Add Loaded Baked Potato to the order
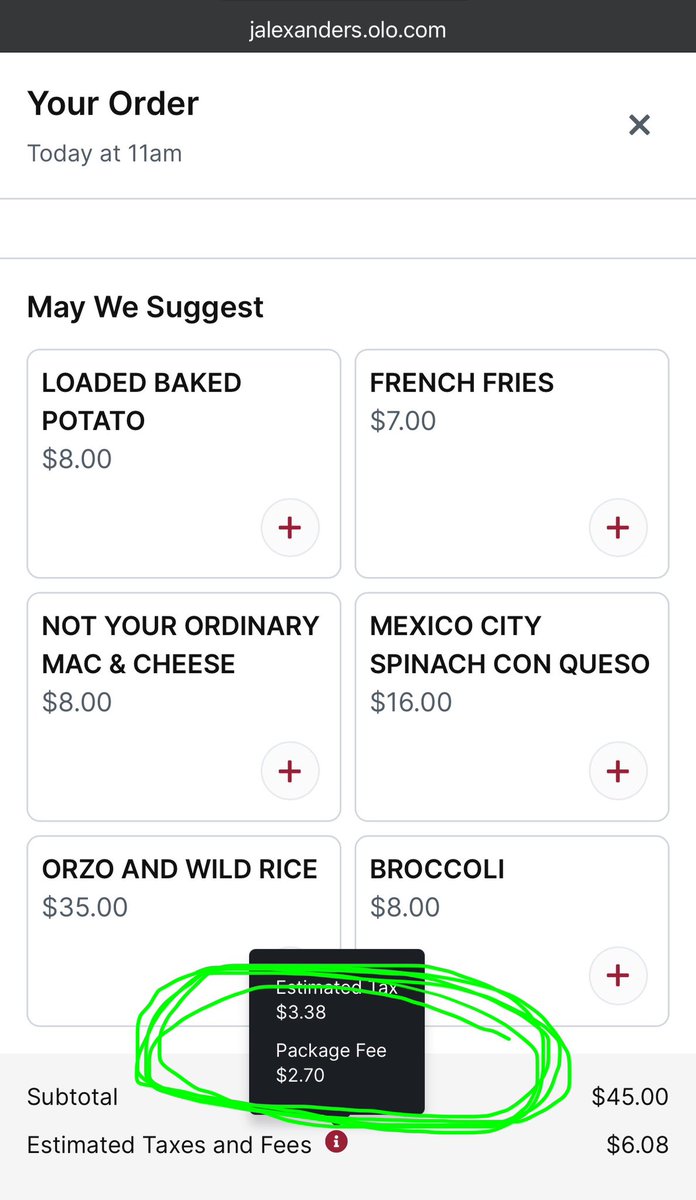This screenshot has width=696, height=1200. (x=290, y=527)
